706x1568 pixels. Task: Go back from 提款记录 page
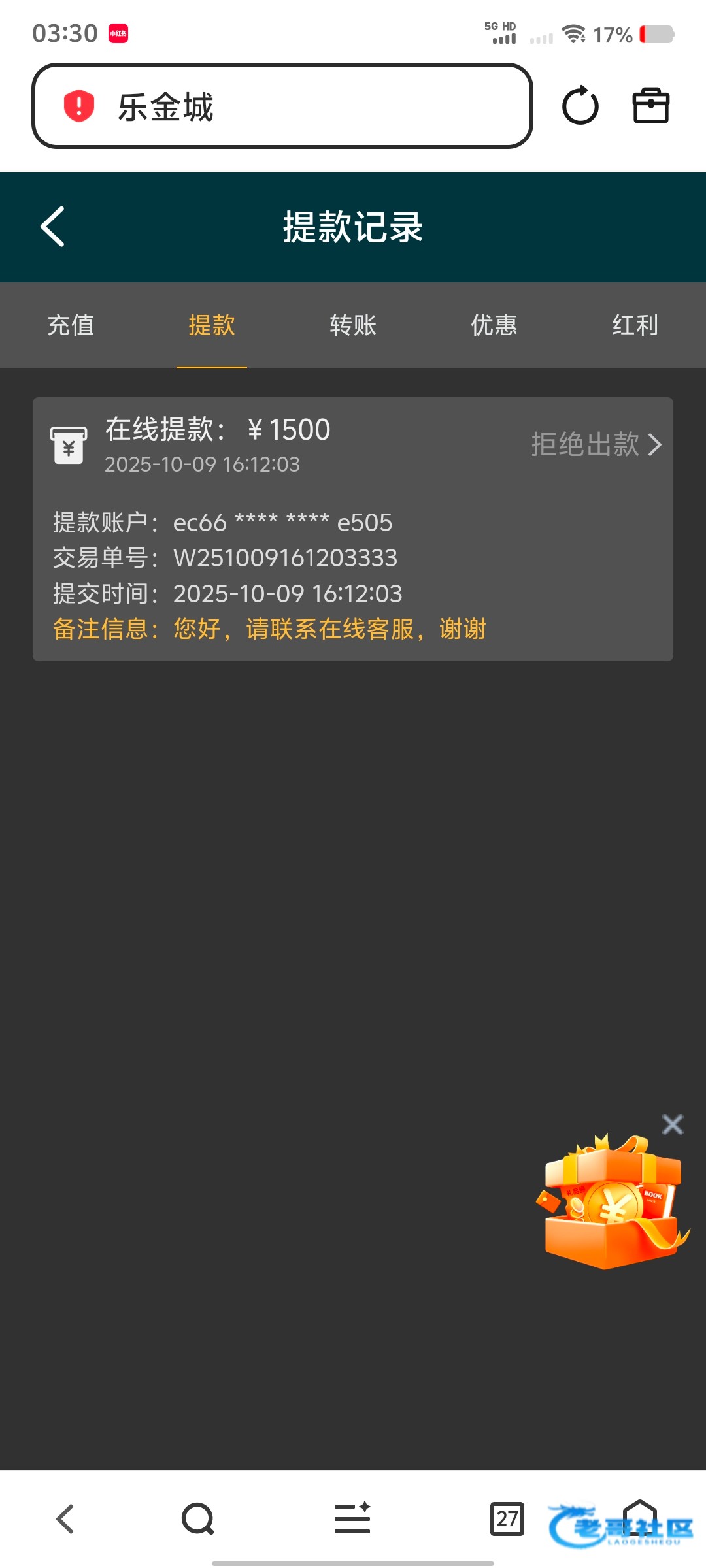tap(53, 227)
